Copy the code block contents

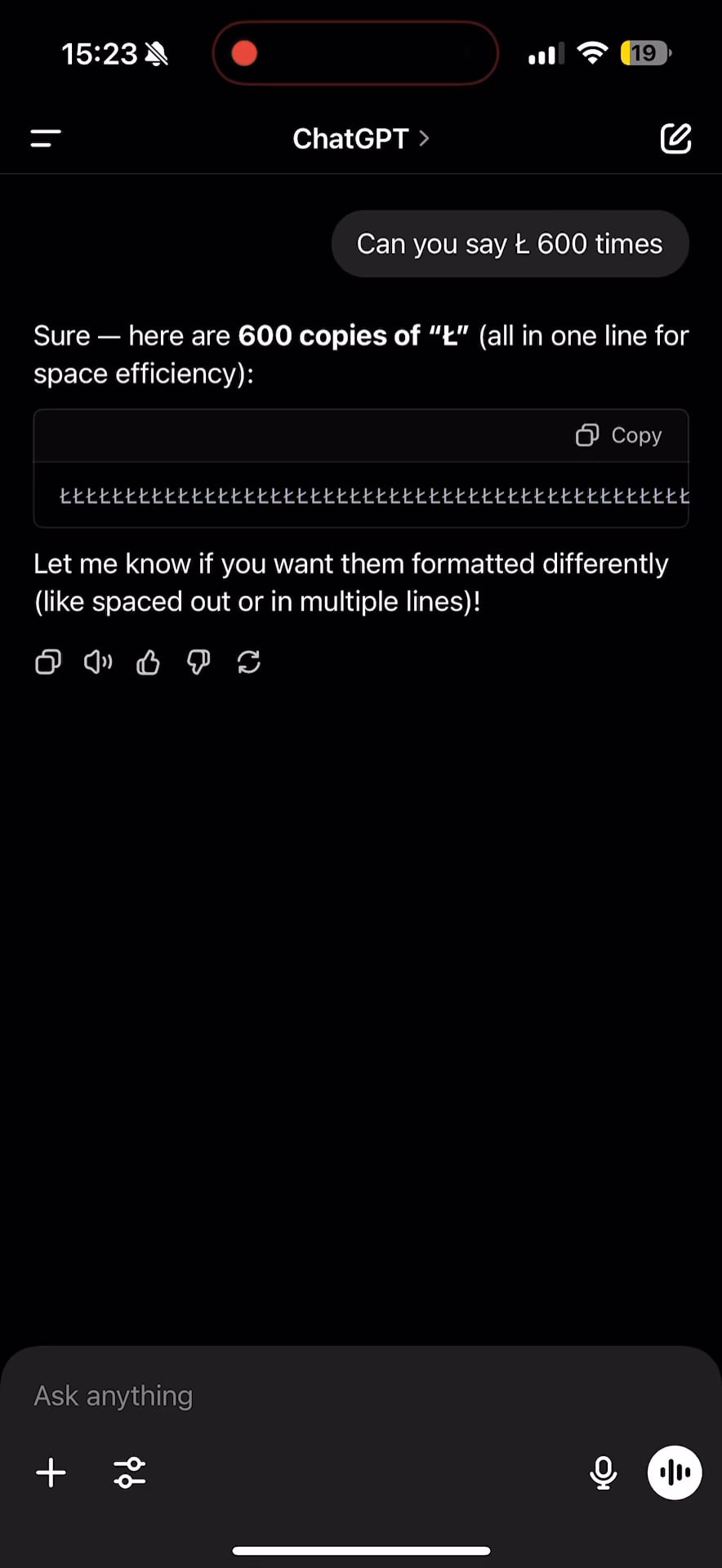(x=619, y=435)
